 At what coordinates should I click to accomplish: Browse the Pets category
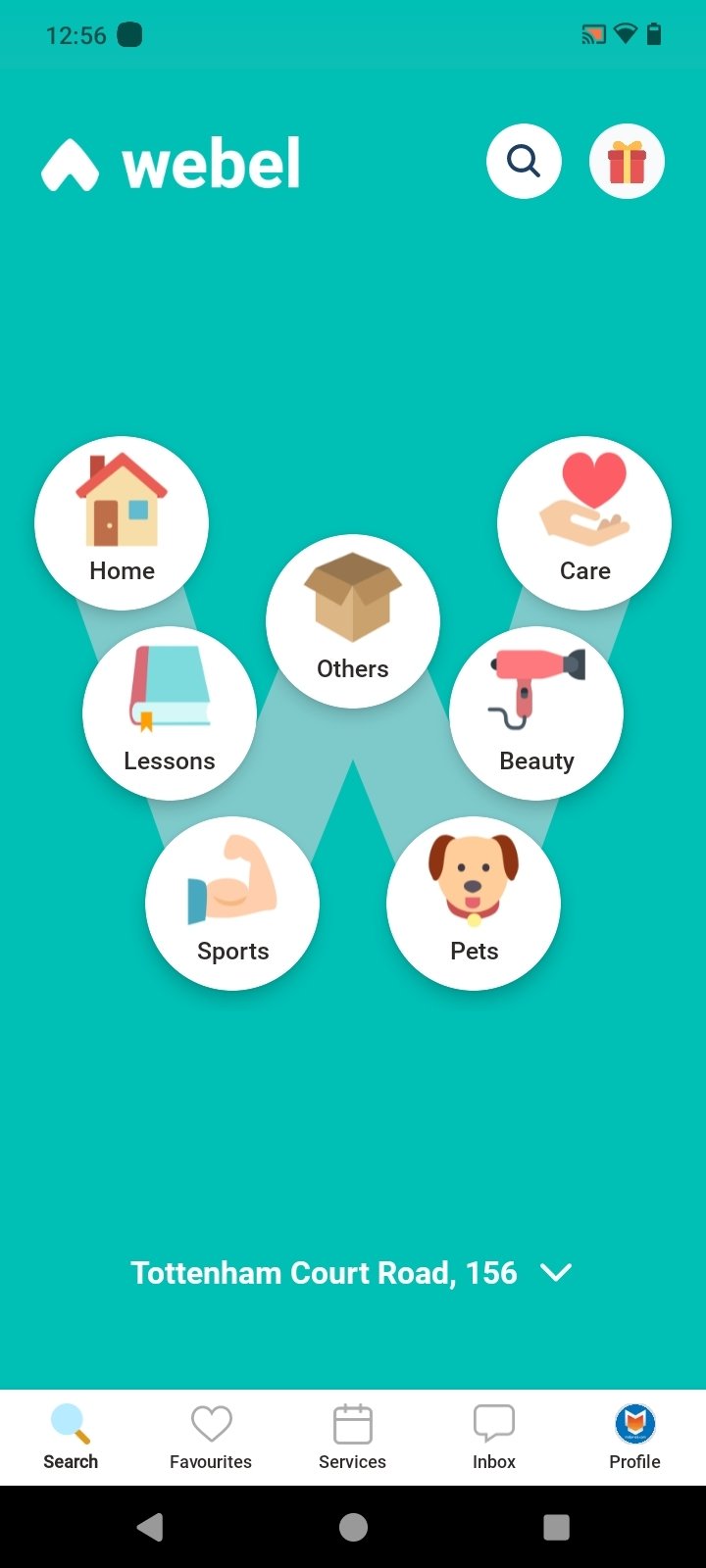(x=474, y=903)
